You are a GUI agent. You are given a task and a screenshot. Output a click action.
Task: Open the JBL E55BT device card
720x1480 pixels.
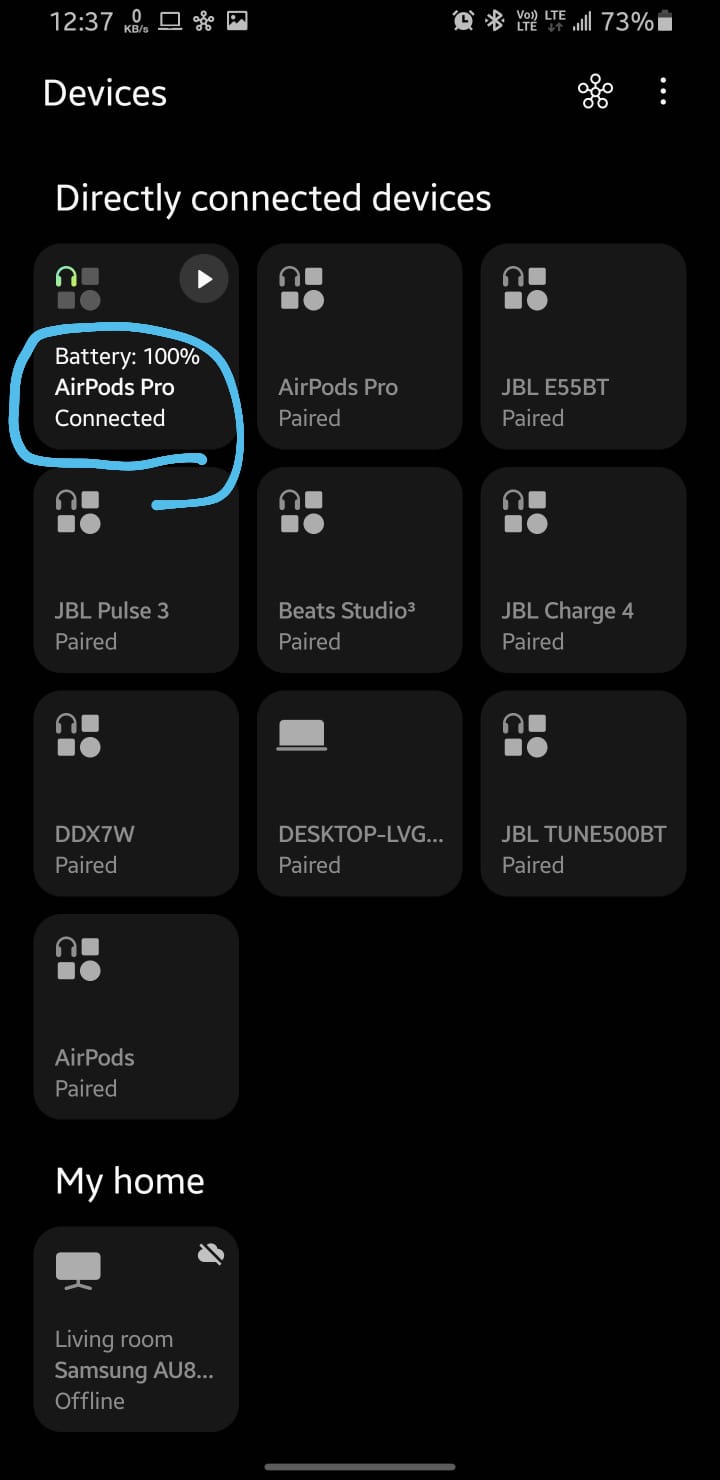tap(583, 346)
